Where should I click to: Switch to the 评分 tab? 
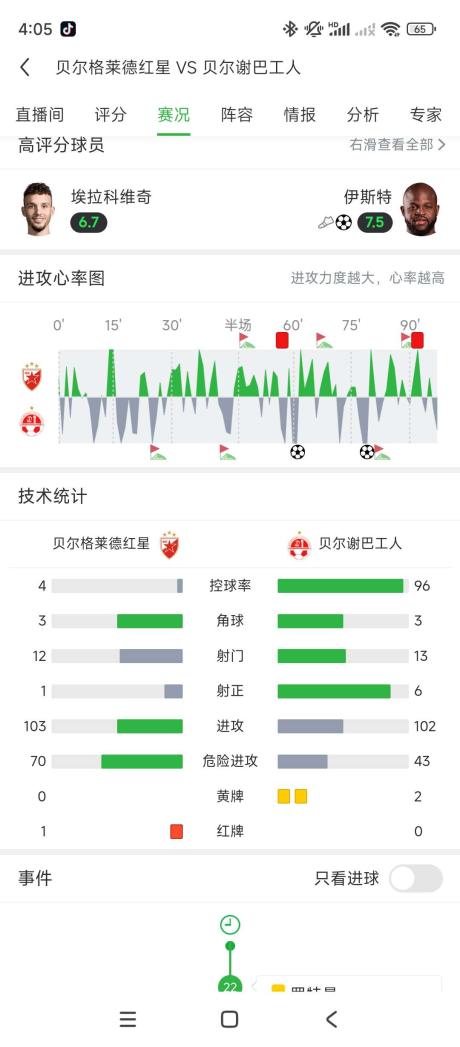pyautogui.click(x=110, y=114)
